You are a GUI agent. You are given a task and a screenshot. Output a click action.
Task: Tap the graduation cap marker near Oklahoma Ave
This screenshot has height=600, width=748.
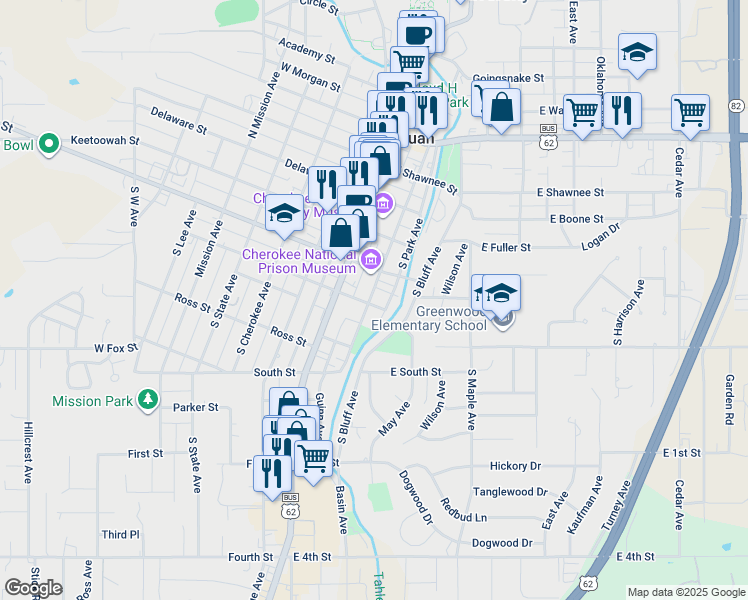click(x=637, y=53)
